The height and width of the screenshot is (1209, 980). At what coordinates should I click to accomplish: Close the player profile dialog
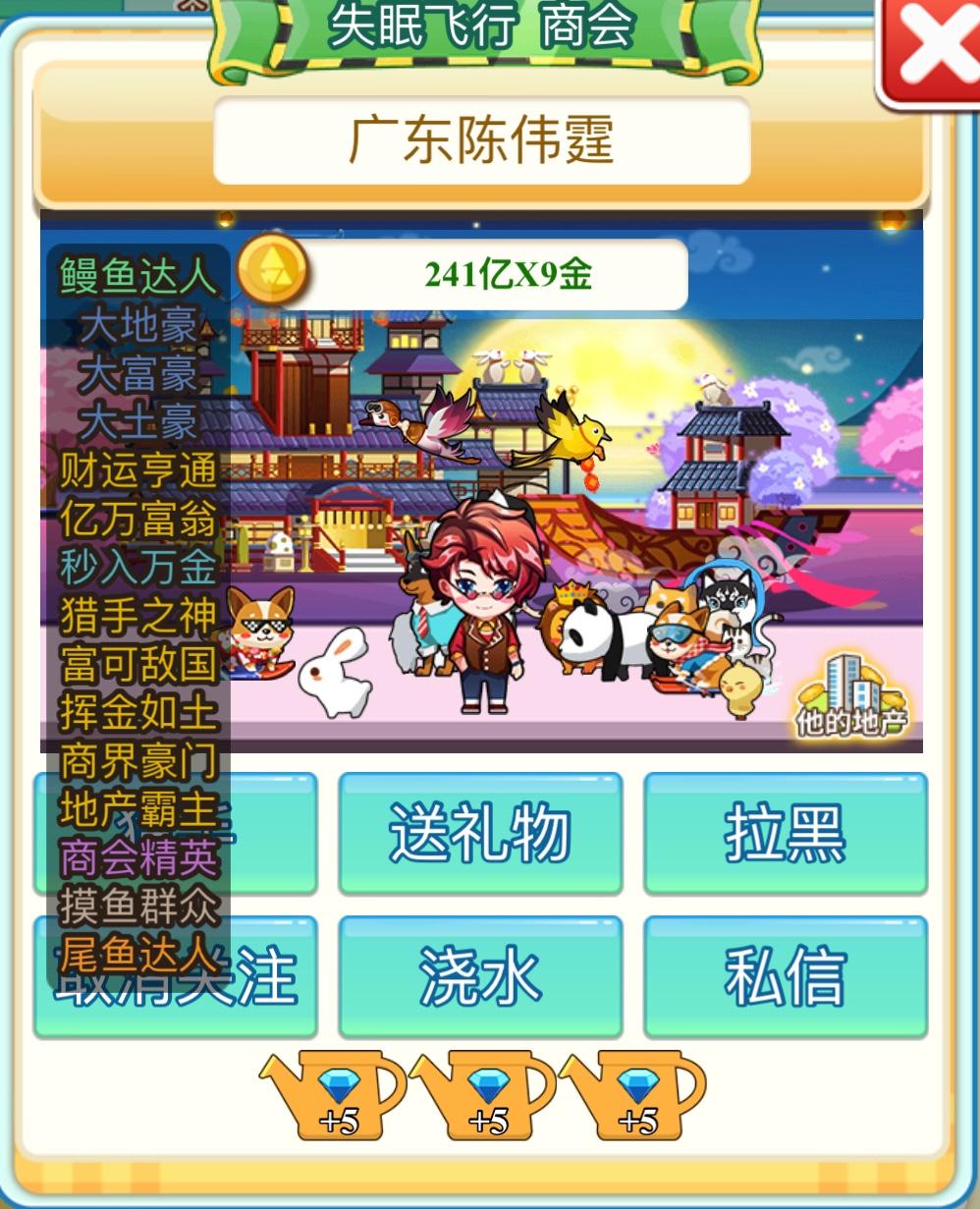pyautogui.click(x=931, y=49)
